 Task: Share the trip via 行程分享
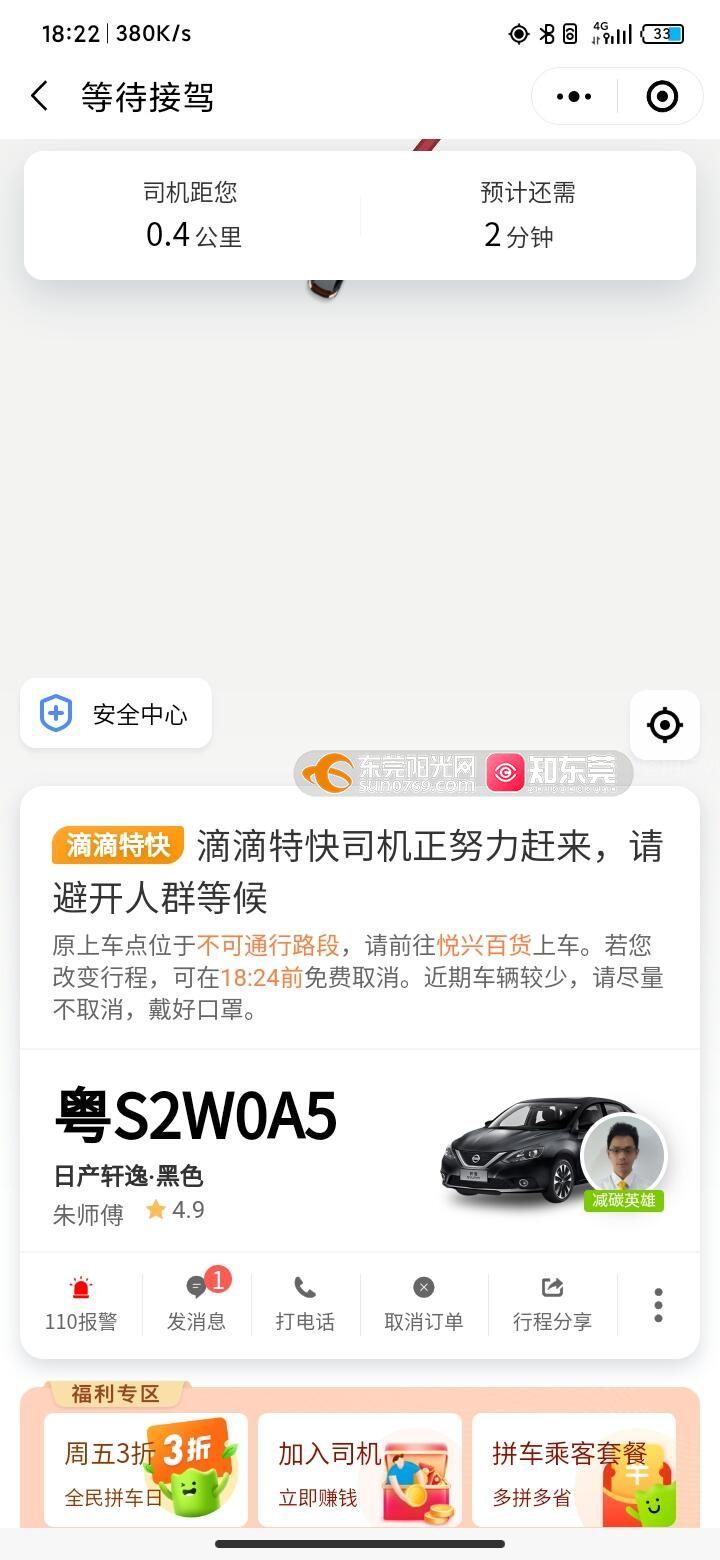click(x=552, y=1304)
